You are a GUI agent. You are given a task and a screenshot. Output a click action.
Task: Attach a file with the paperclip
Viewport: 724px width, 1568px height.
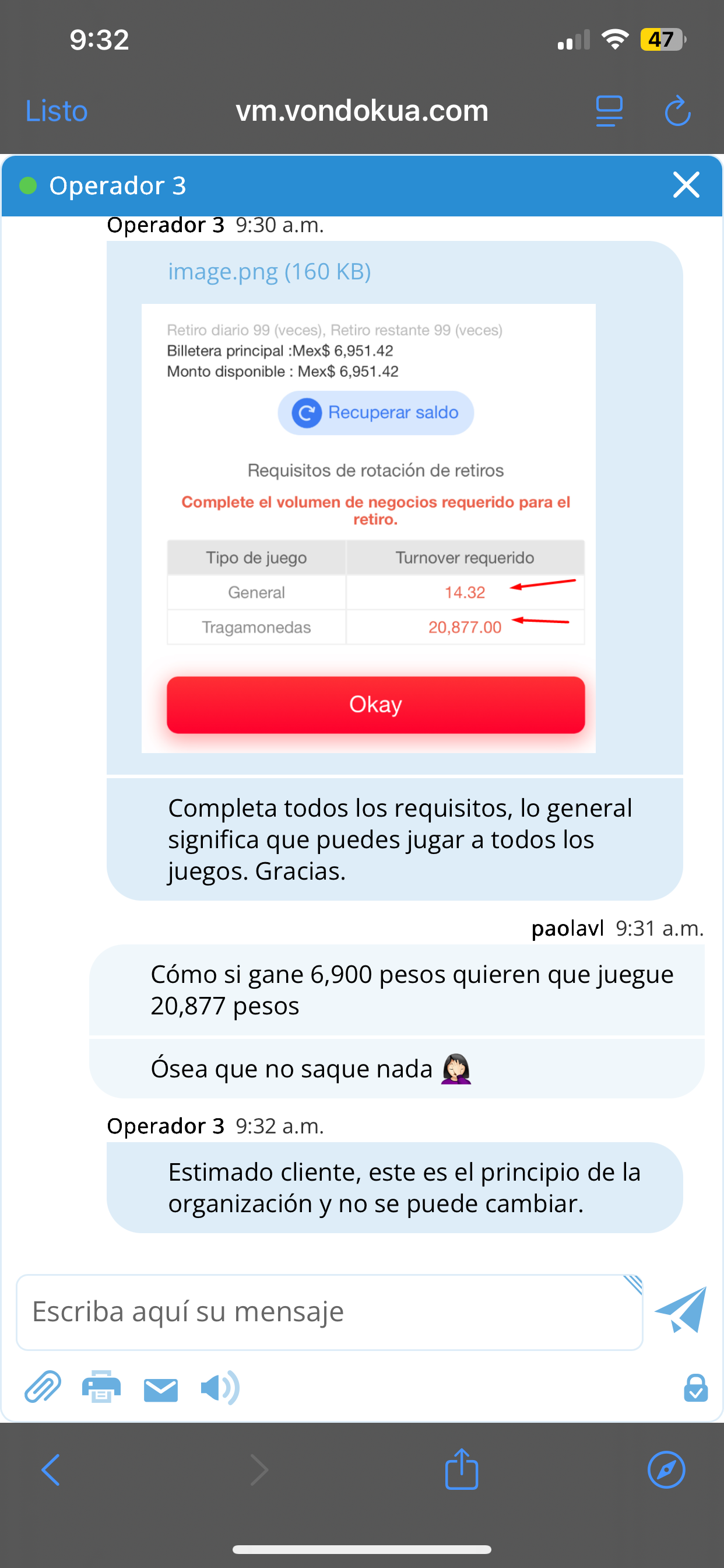point(43,1387)
